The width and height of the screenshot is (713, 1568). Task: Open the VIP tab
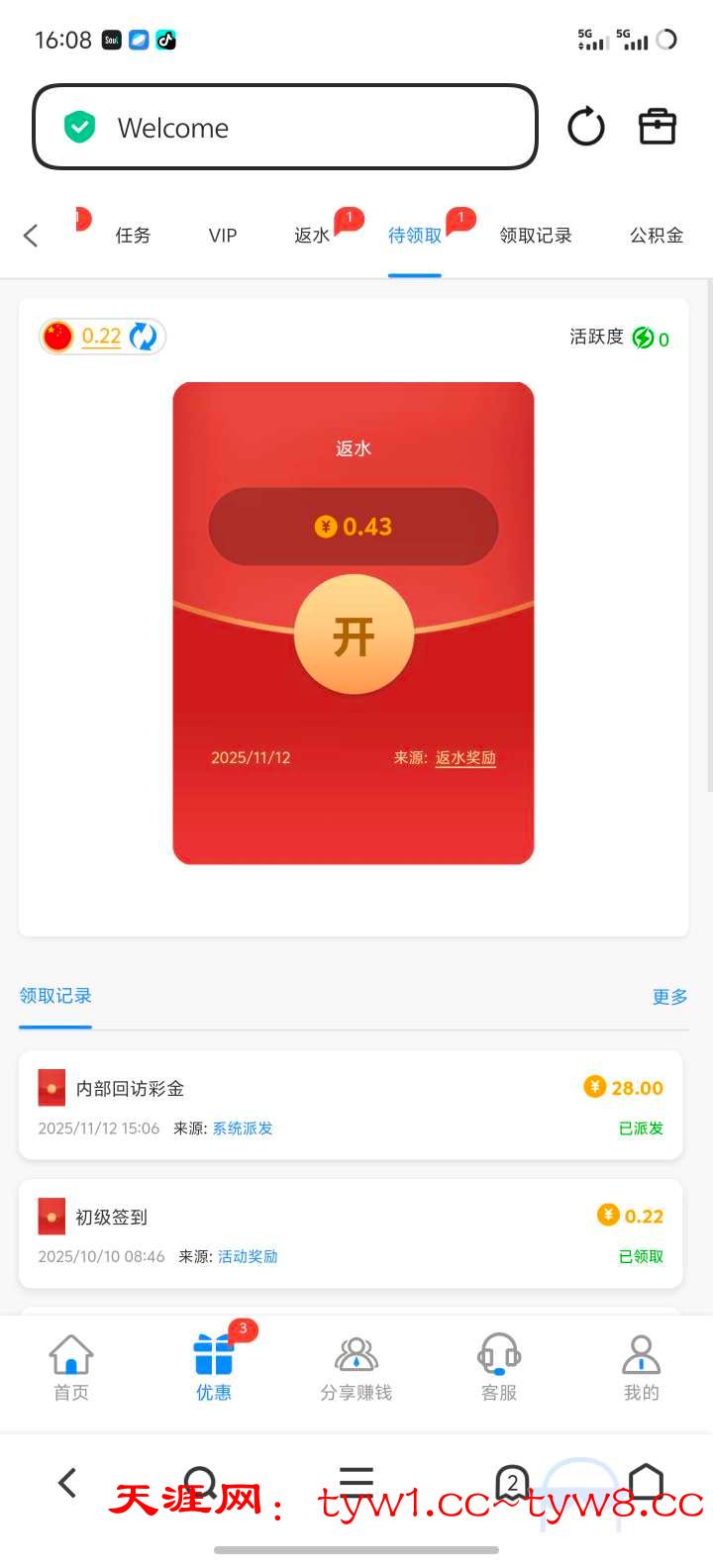(x=223, y=236)
